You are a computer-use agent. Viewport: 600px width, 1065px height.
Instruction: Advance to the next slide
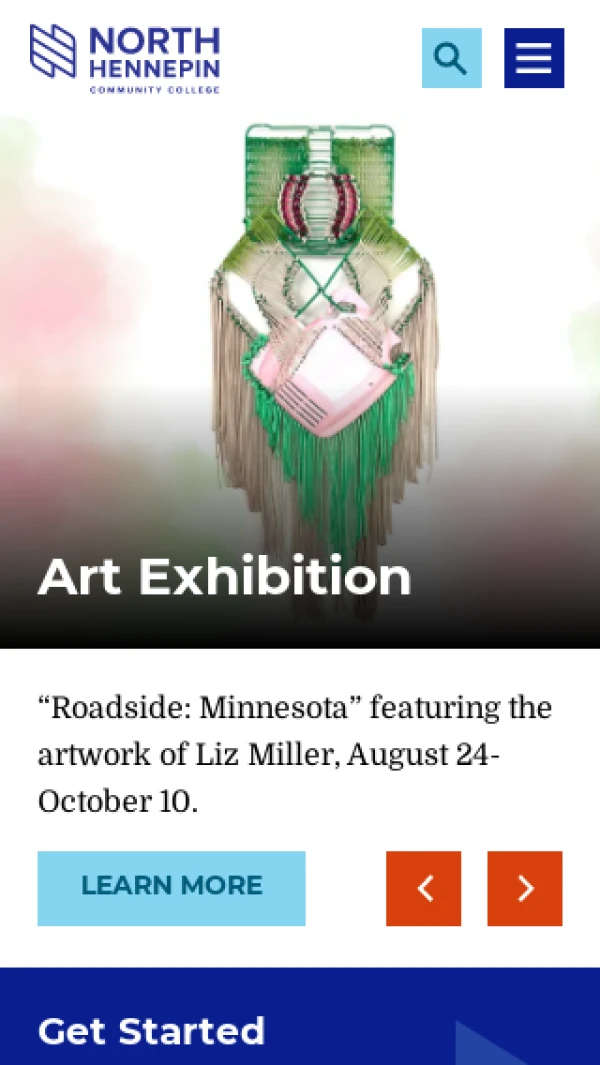tap(525, 888)
